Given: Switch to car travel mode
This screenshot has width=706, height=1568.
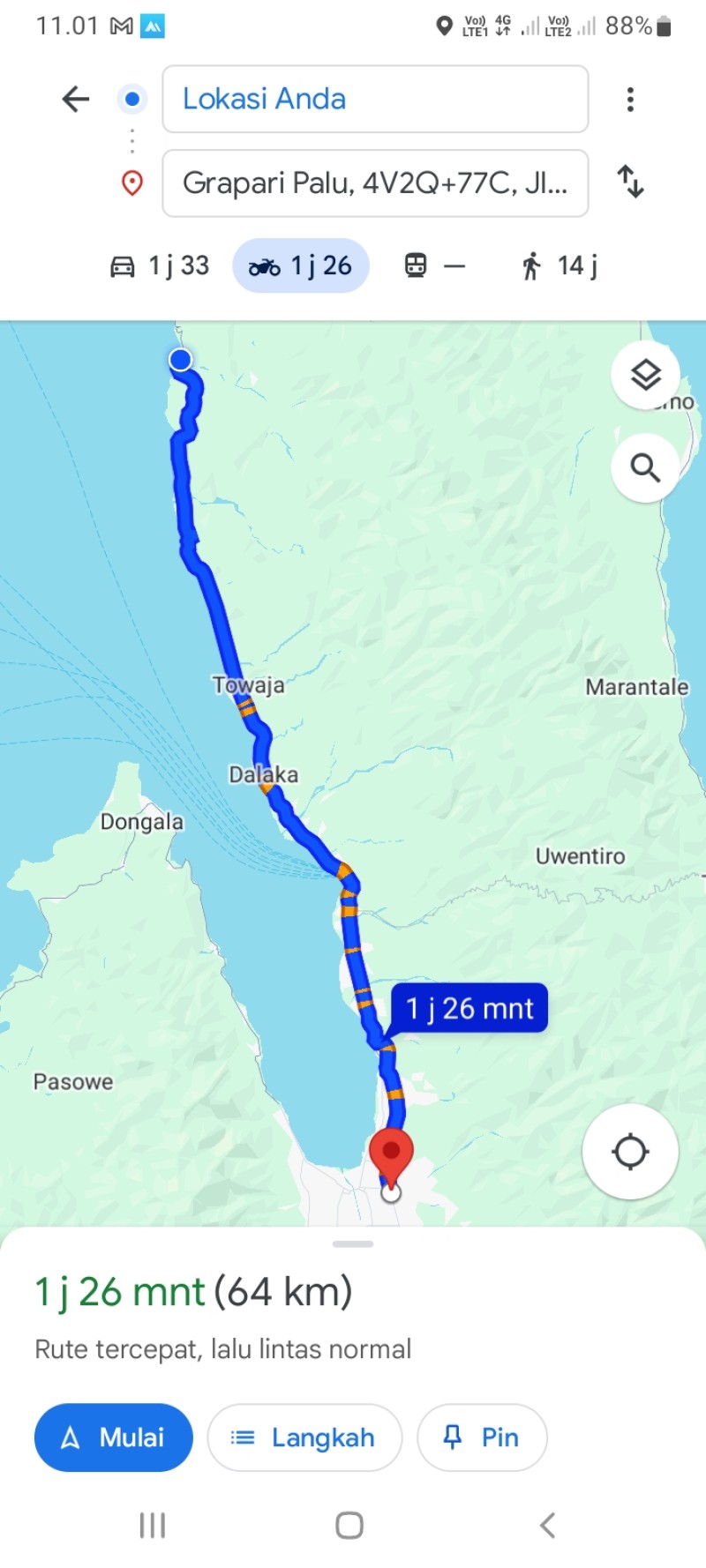Looking at the screenshot, I should tap(159, 265).
